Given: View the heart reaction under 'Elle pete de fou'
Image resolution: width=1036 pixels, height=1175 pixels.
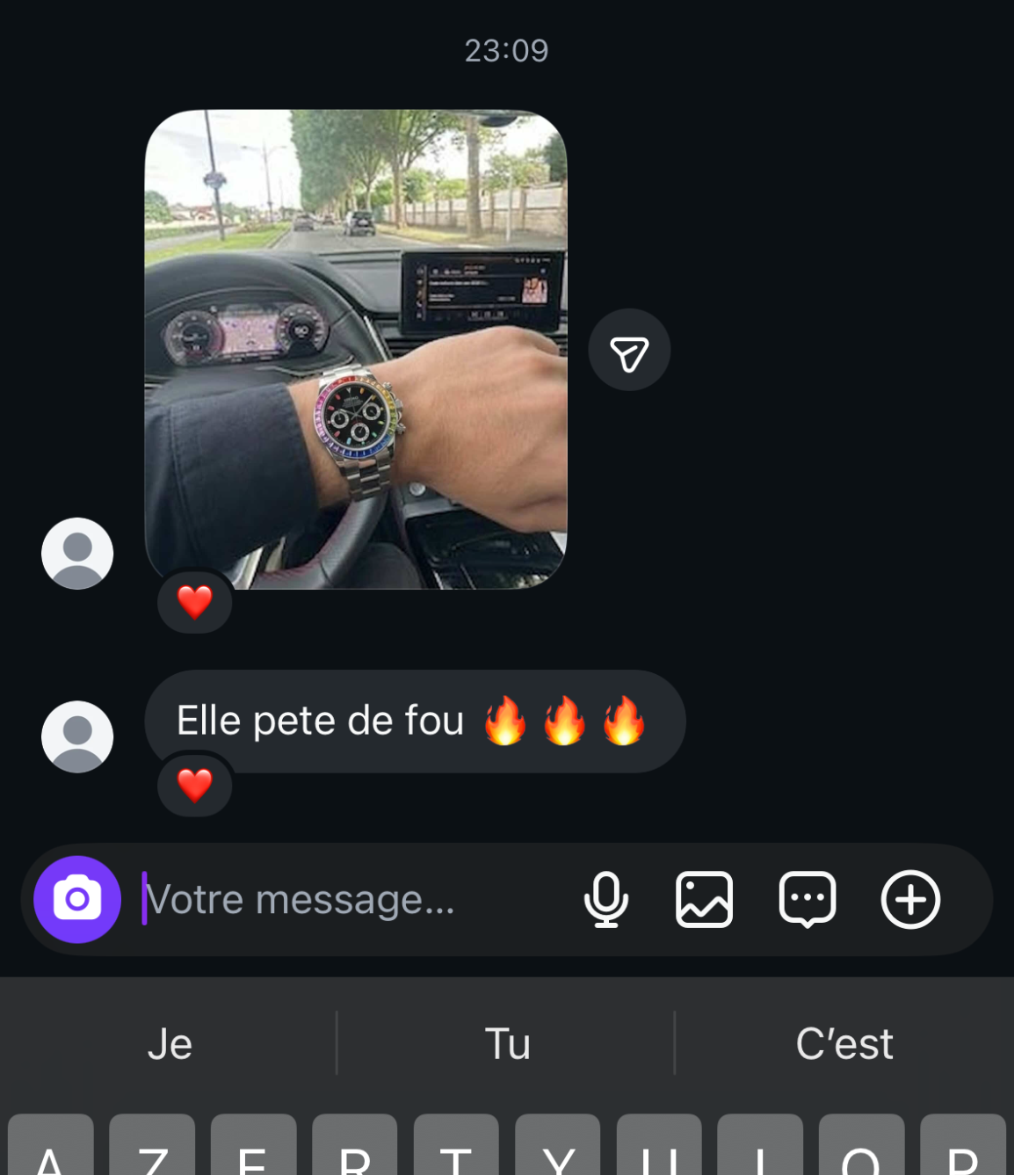Looking at the screenshot, I should click(195, 785).
